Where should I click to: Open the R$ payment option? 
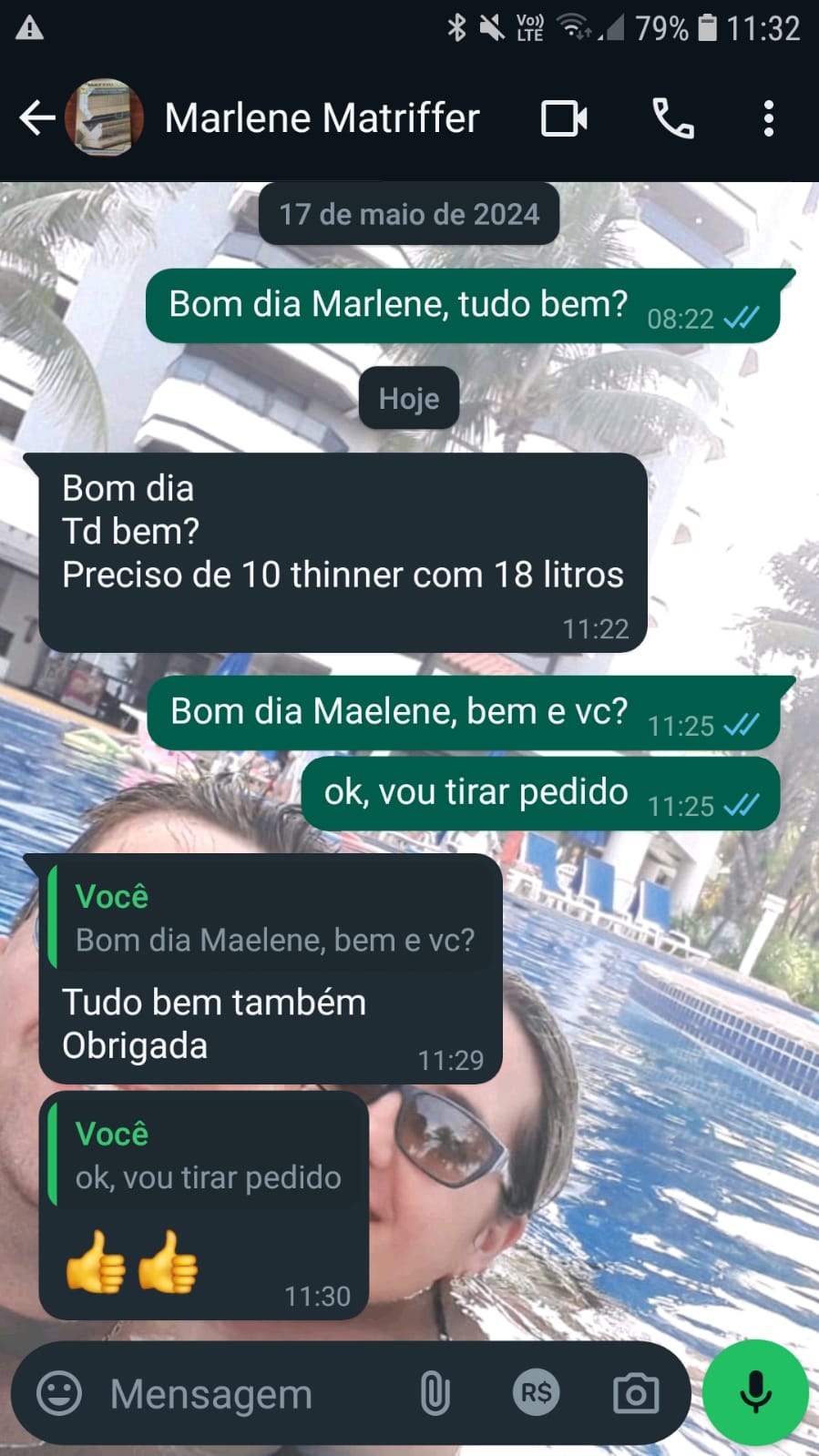(536, 1393)
